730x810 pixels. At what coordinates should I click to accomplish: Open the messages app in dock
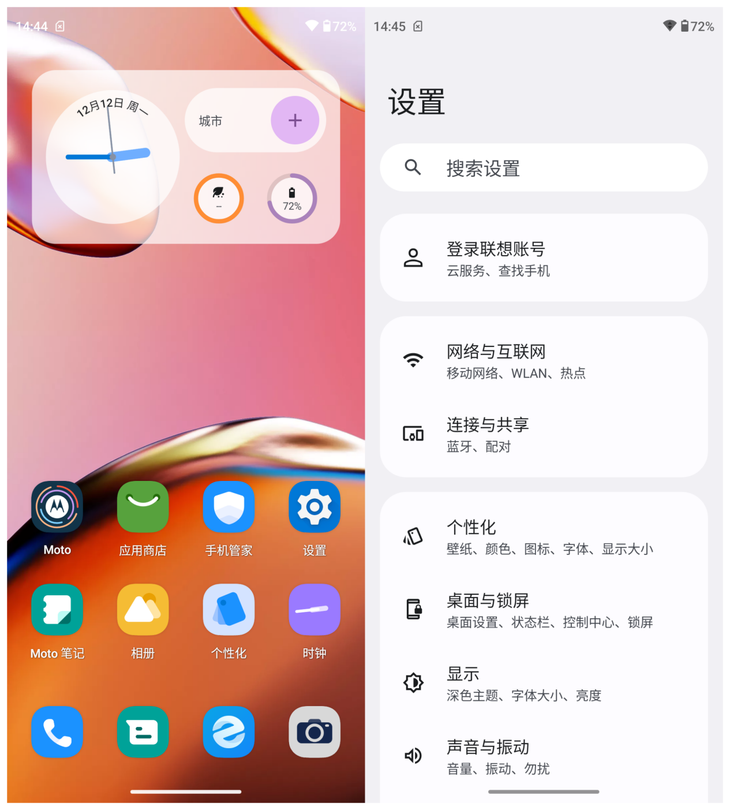143,732
